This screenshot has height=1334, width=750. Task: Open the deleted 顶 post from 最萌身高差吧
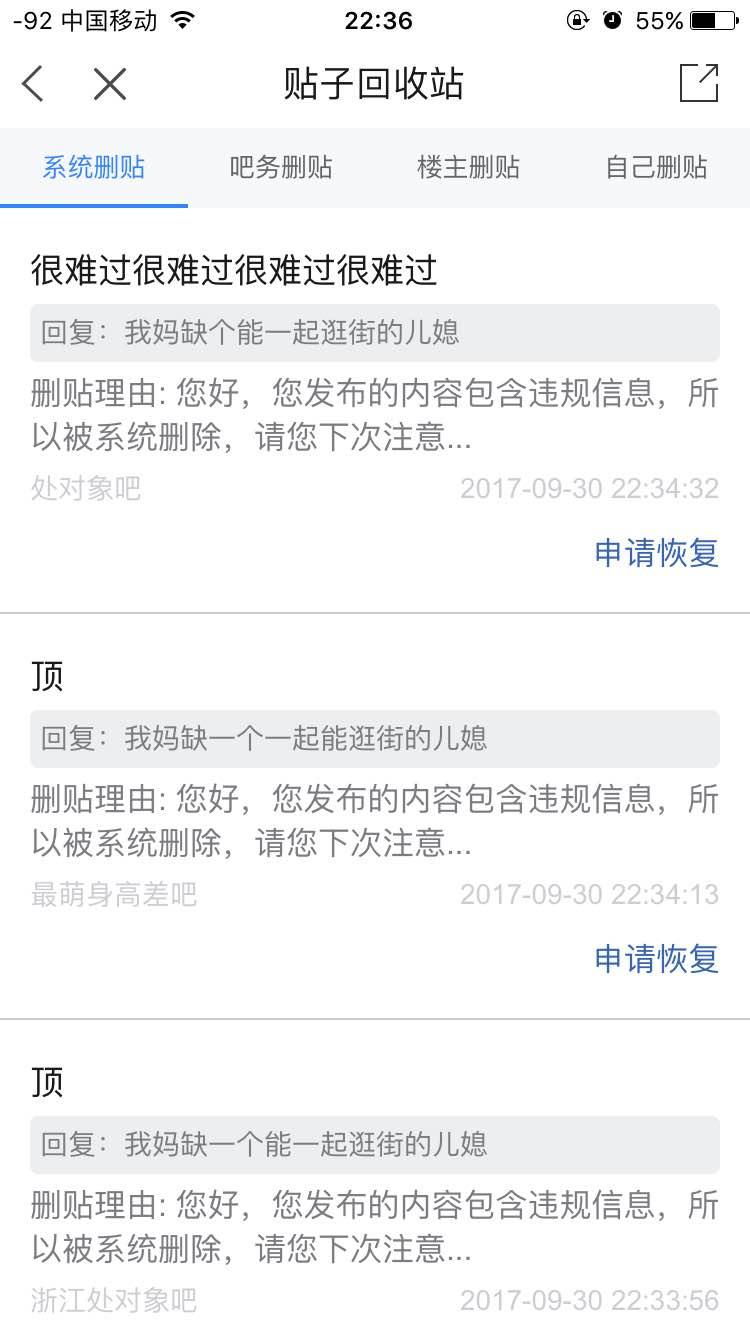(x=48, y=677)
